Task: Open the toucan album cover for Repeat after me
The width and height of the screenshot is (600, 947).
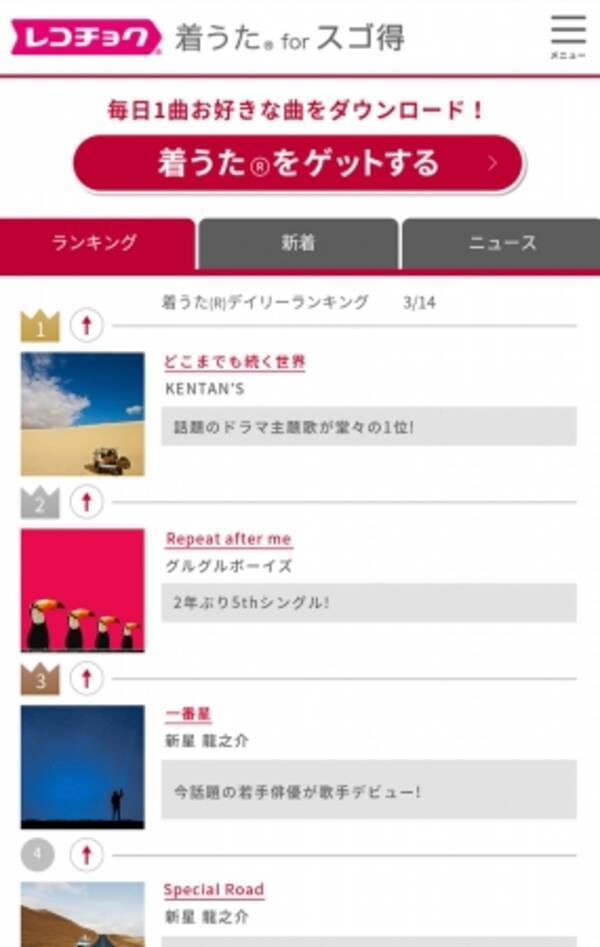Action: 82,590
